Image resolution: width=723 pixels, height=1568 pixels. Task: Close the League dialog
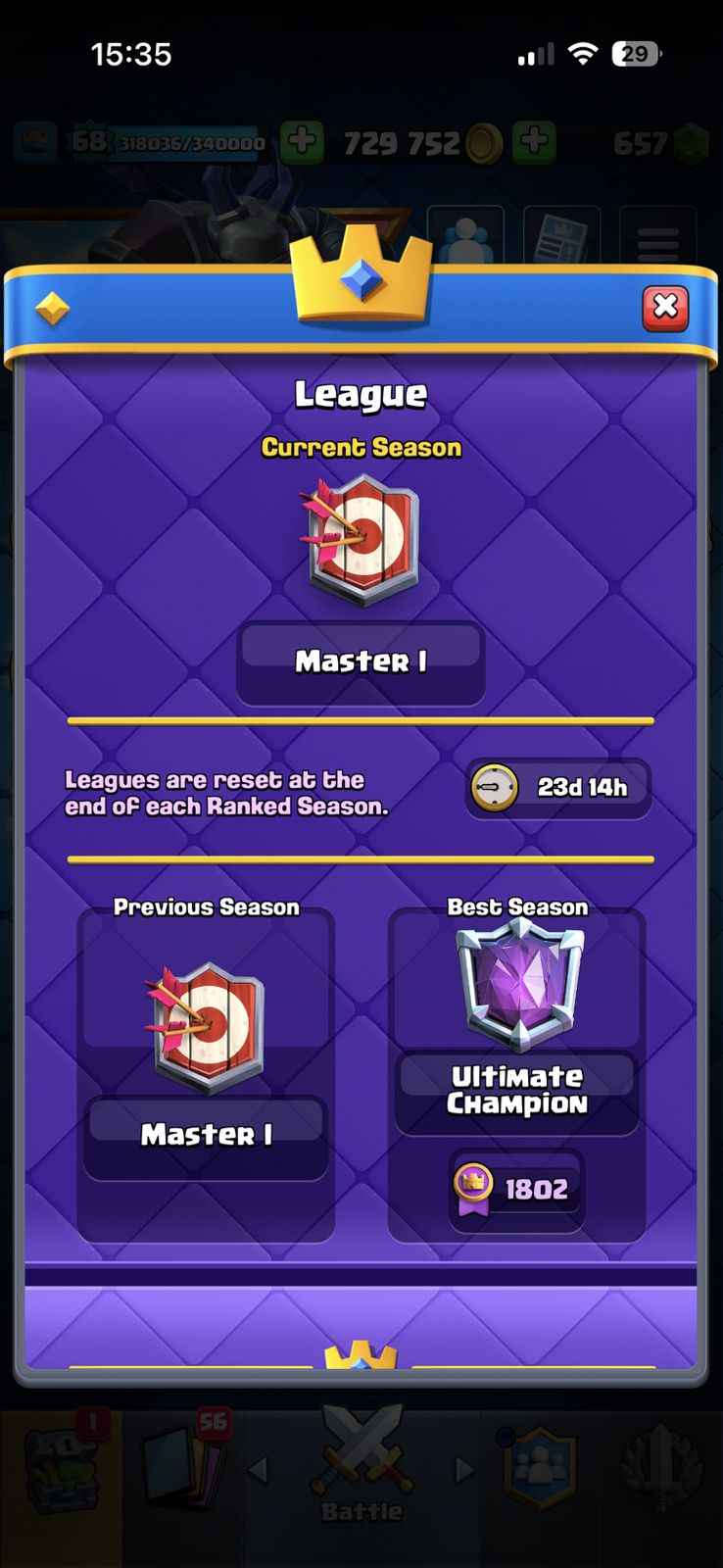pyautogui.click(x=665, y=308)
